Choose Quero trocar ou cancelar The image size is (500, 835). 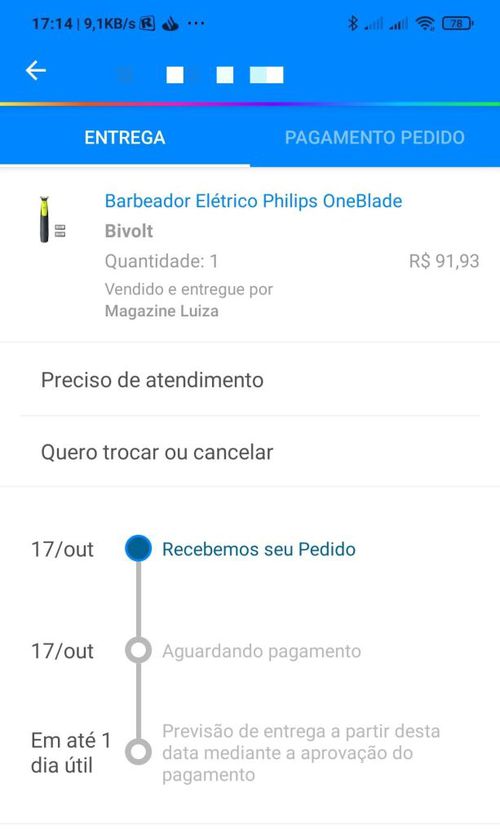(250, 452)
